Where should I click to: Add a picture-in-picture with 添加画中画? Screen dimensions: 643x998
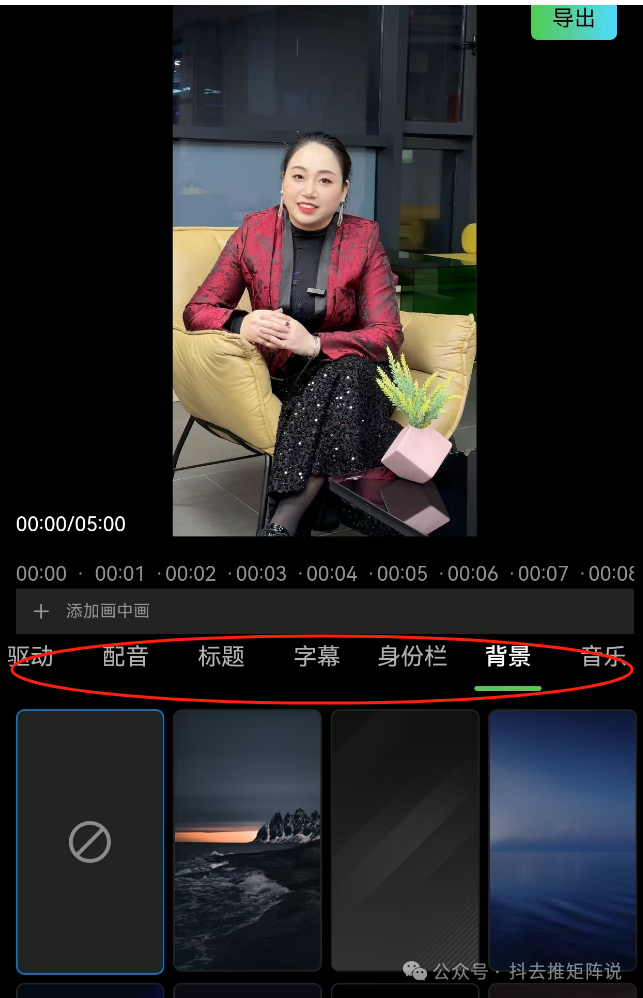pos(93,611)
